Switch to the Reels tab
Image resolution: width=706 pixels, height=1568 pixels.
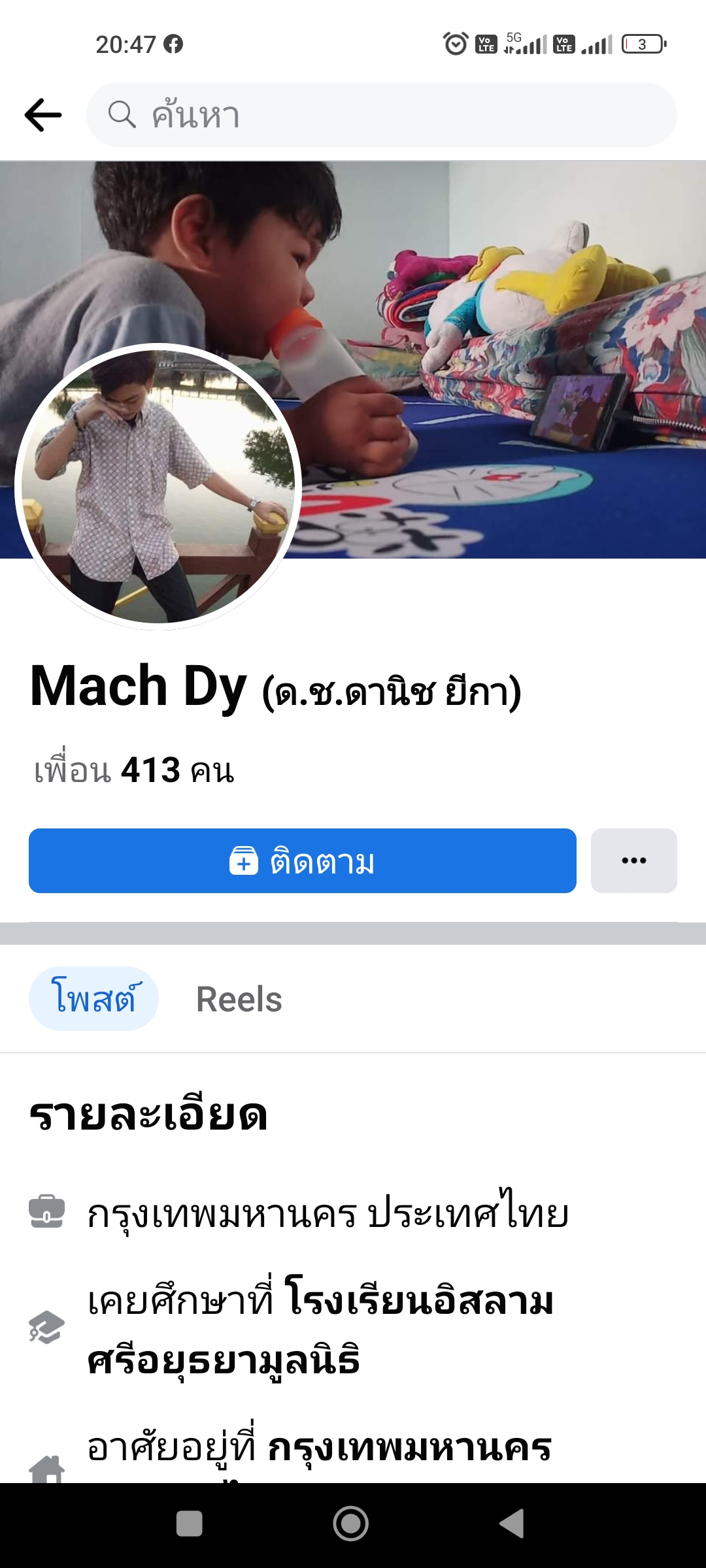point(239,999)
